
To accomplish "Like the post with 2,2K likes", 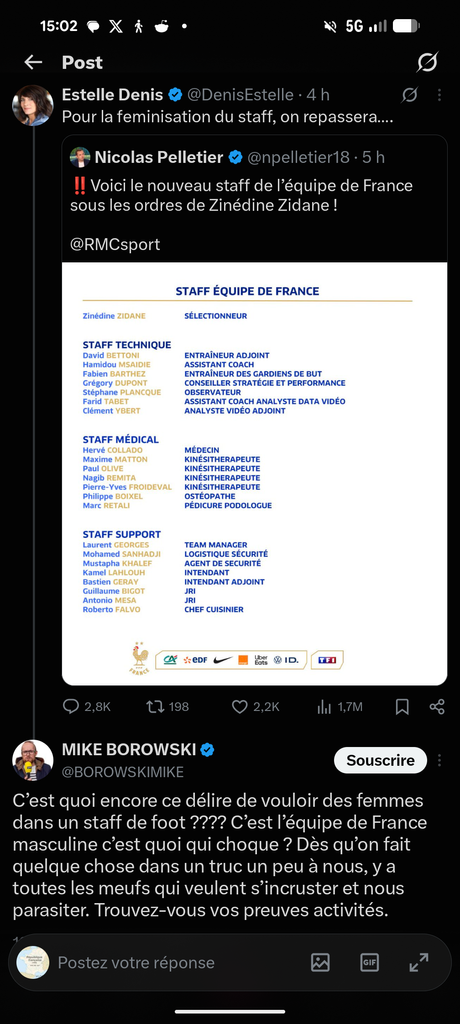I will 256,707.
